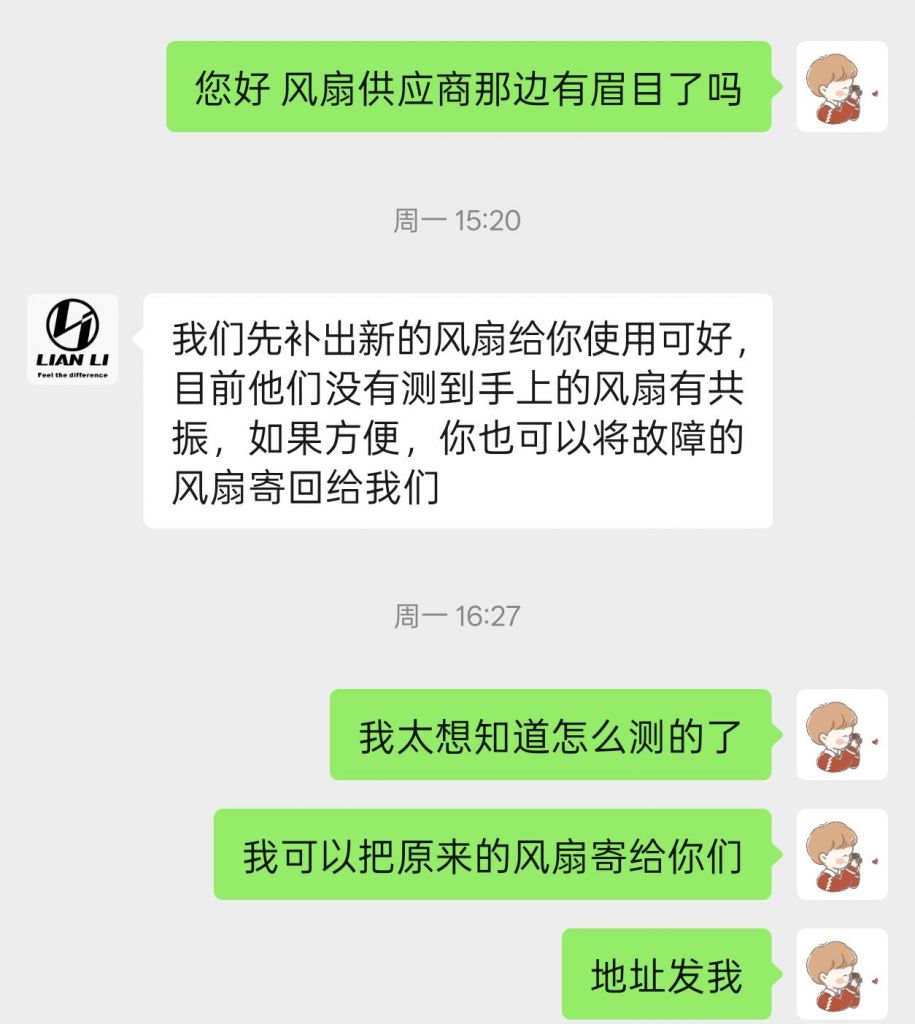This screenshot has width=915, height=1024.
Task: Click the LIAN LI circular logo inside the avatar
Action: click(72, 325)
